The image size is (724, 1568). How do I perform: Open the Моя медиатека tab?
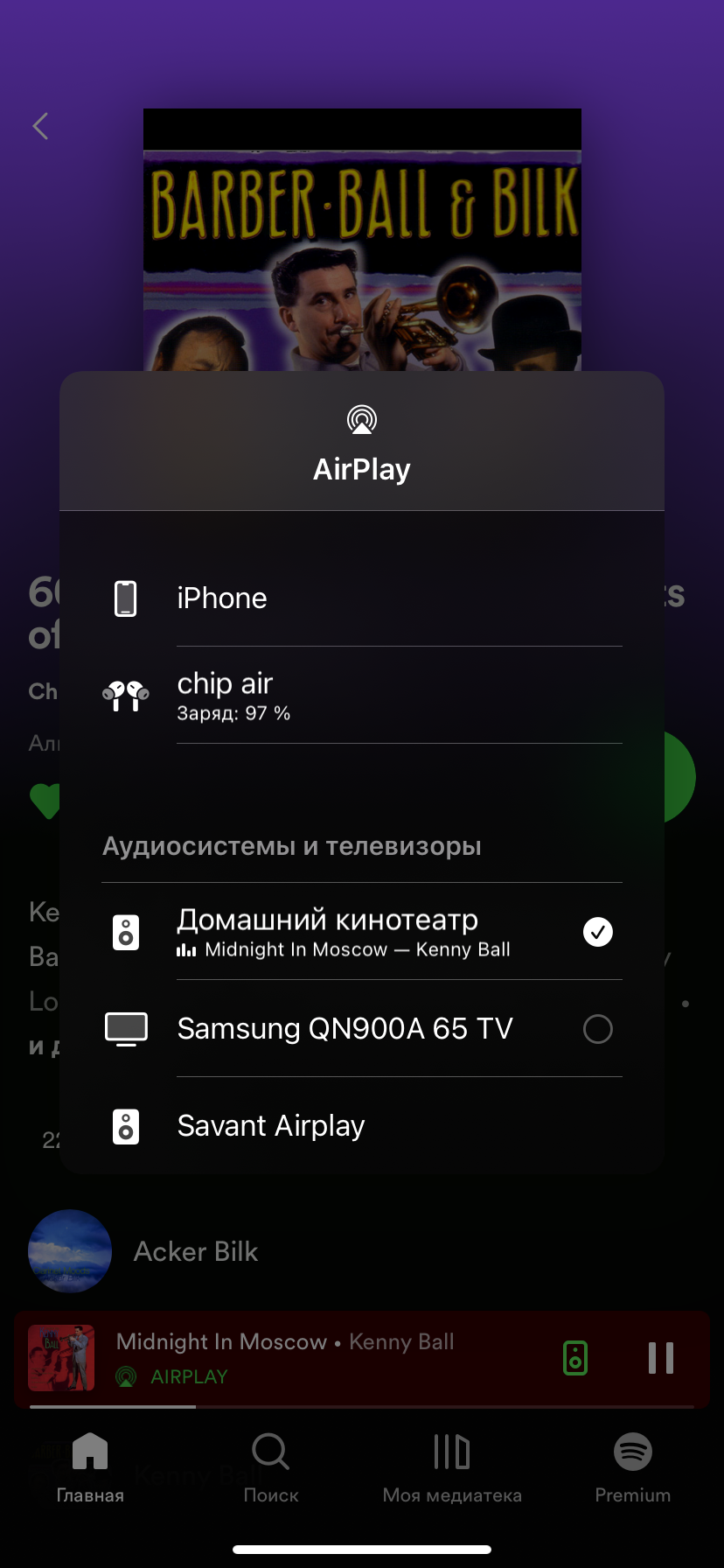pyautogui.click(x=452, y=1466)
